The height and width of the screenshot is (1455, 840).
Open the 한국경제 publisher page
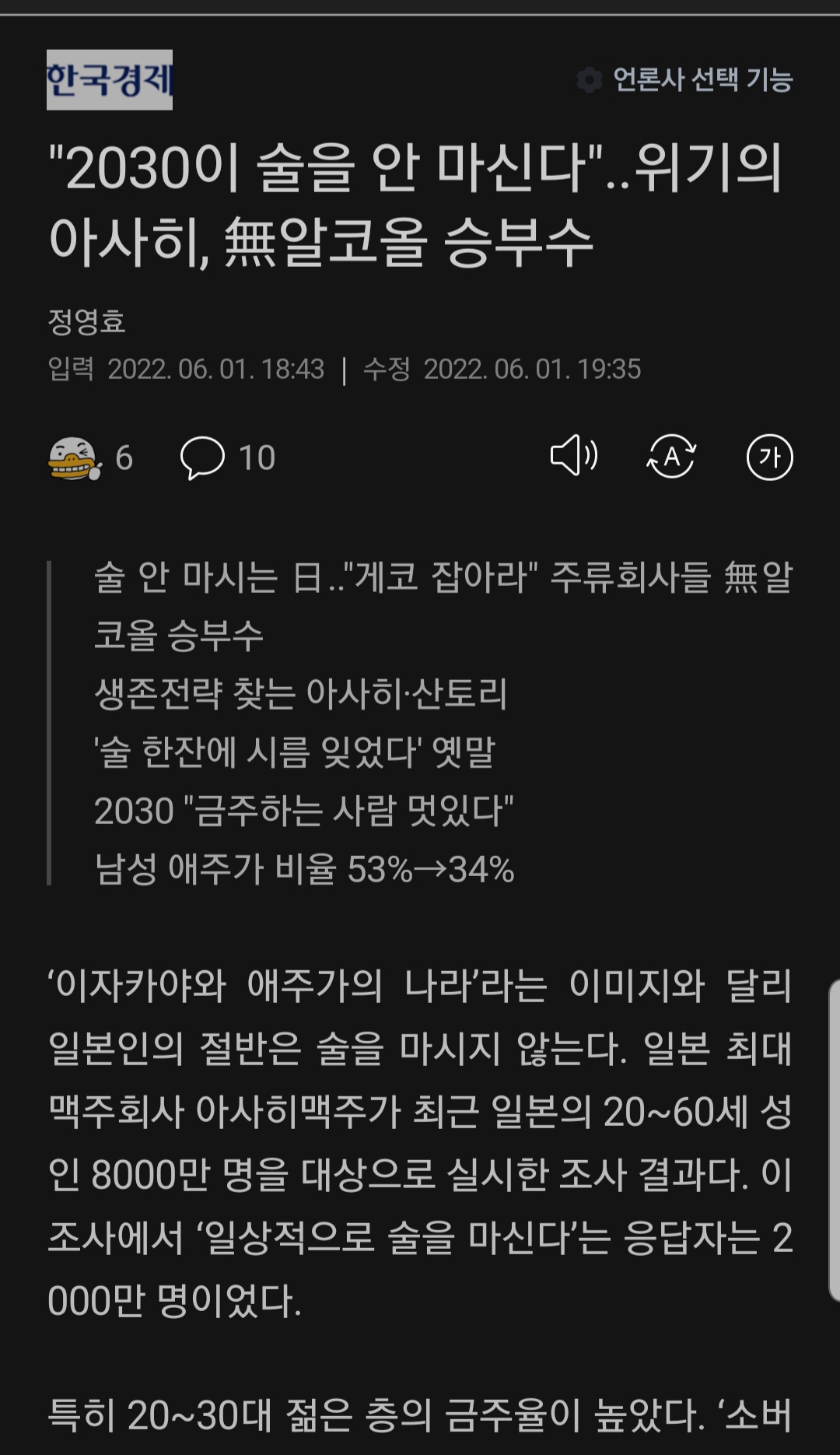[x=110, y=80]
